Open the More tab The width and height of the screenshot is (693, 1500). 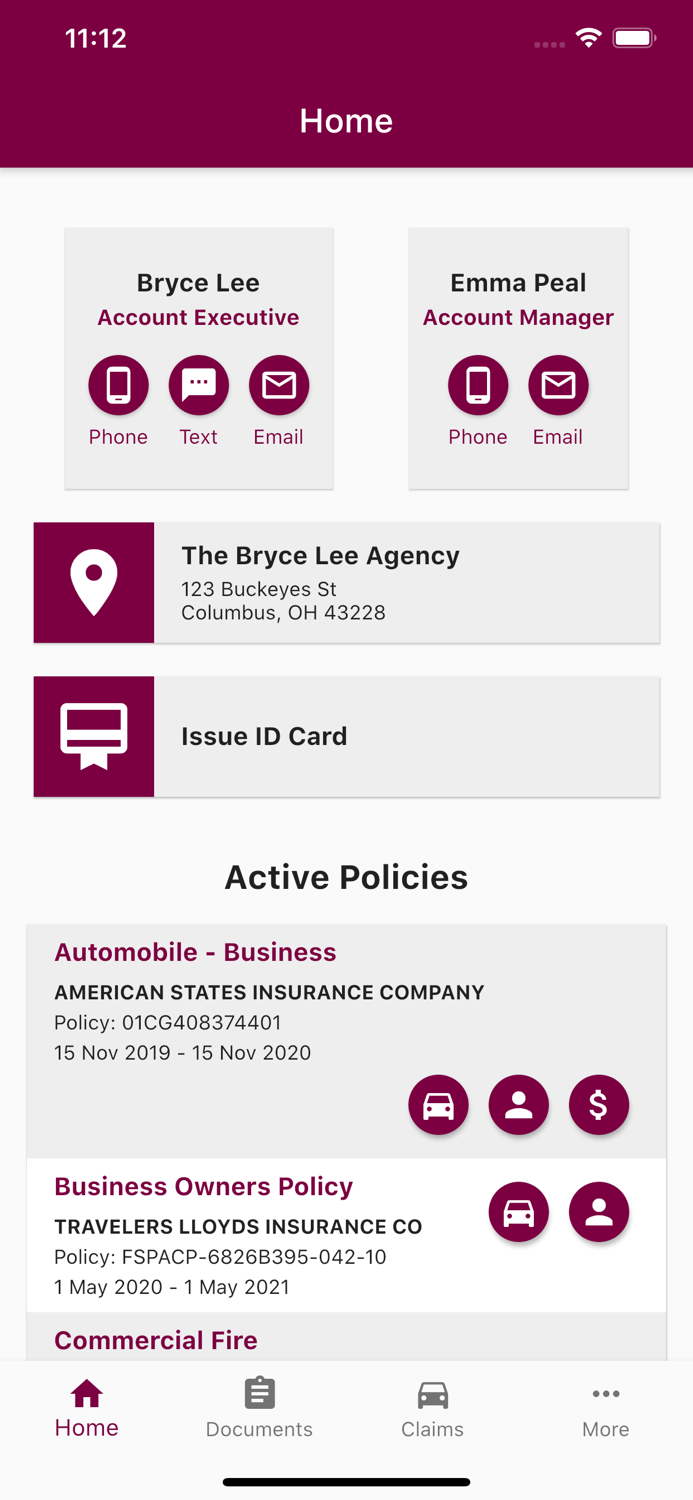click(605, 1409)
